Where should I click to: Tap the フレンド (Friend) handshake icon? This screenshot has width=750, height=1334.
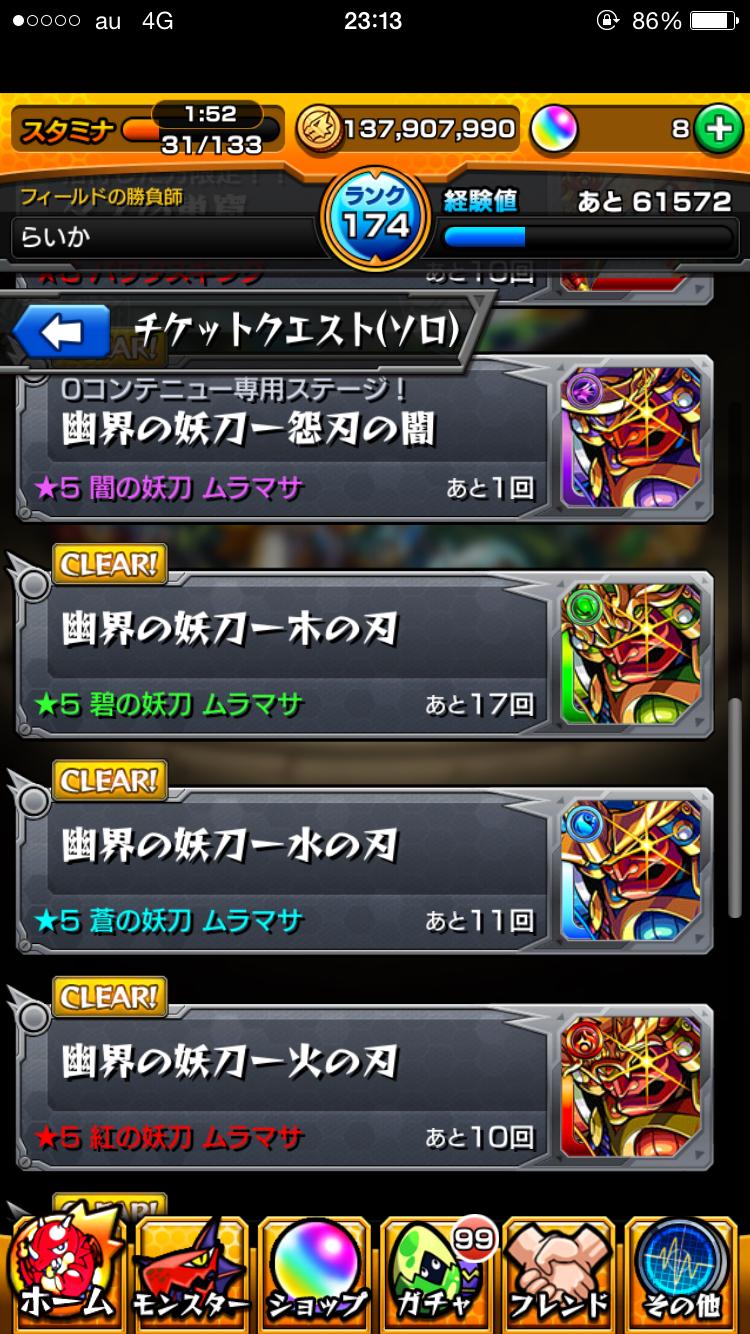(x=560, y=1270)
